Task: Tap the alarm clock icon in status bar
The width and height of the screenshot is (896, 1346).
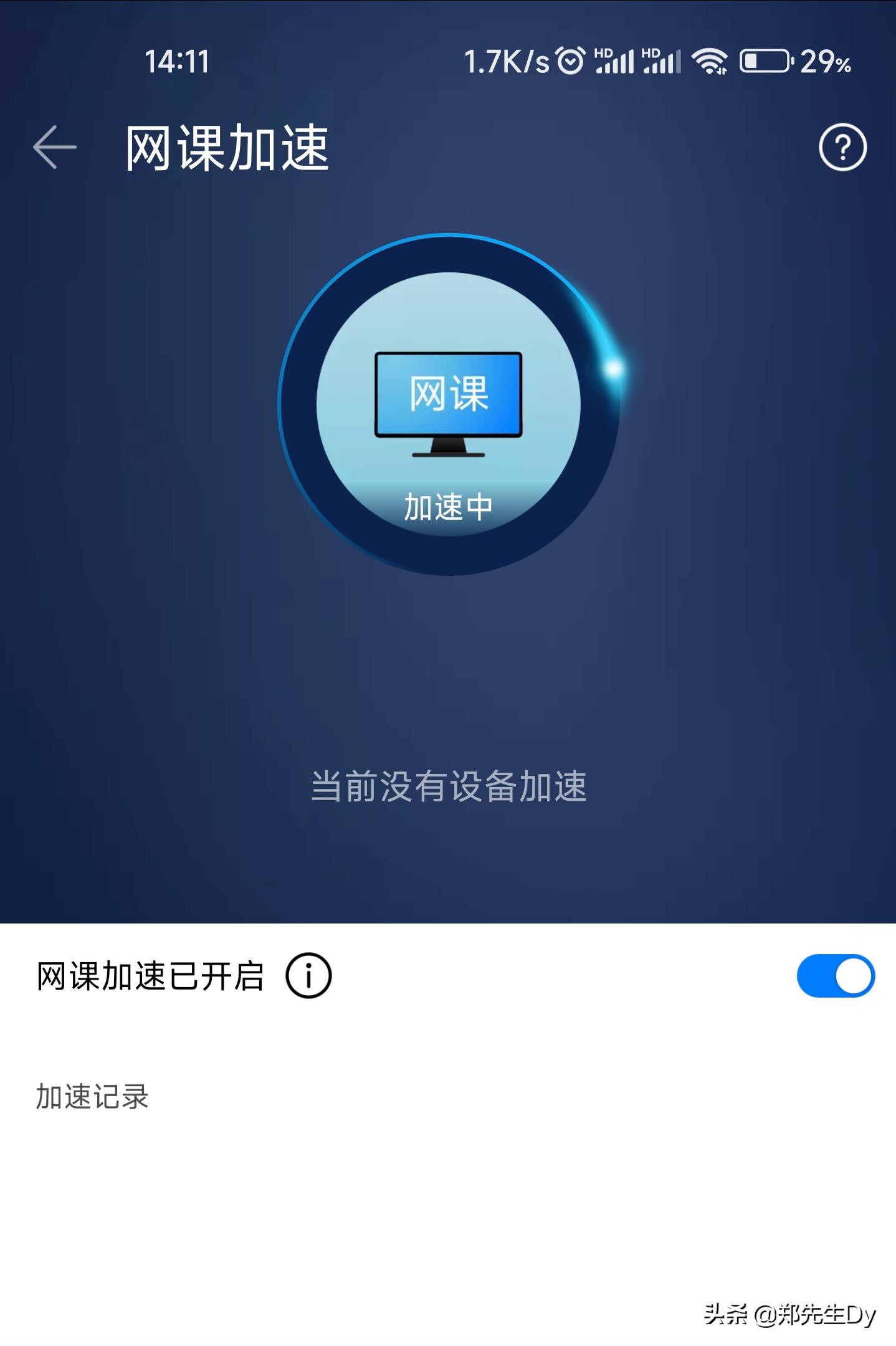Action: 571,60
